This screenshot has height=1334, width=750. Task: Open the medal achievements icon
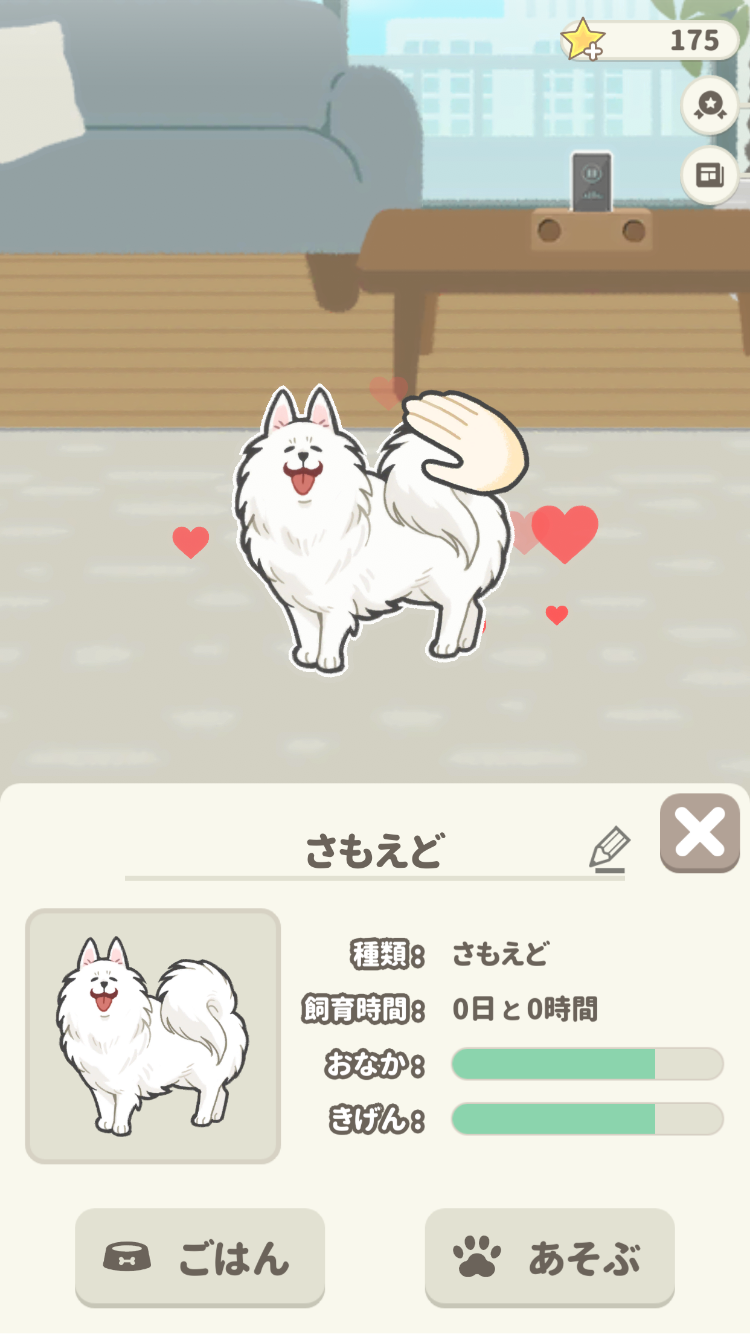click(x=710, y=107)
